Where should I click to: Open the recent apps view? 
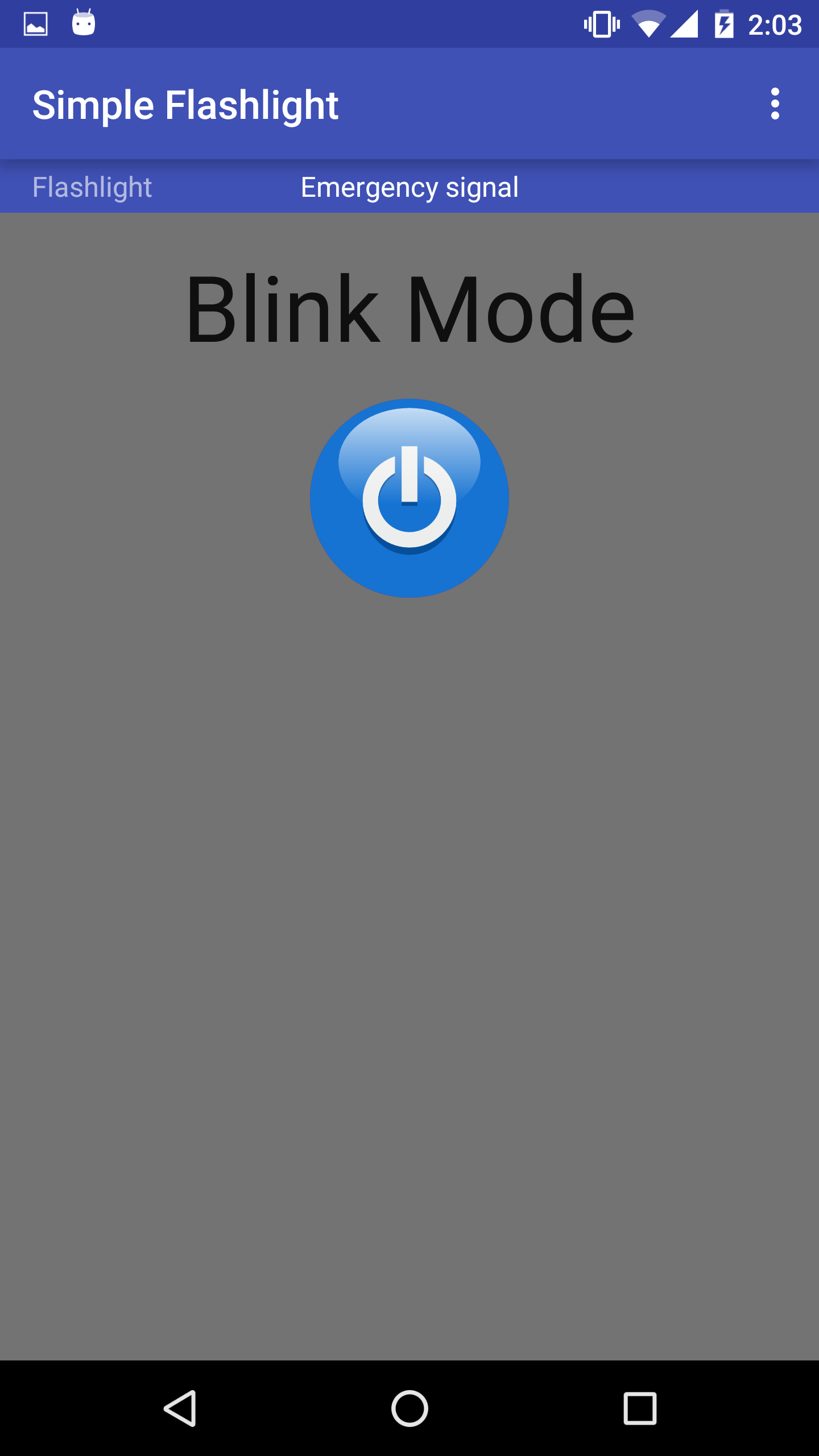(x=640, y=1408)
